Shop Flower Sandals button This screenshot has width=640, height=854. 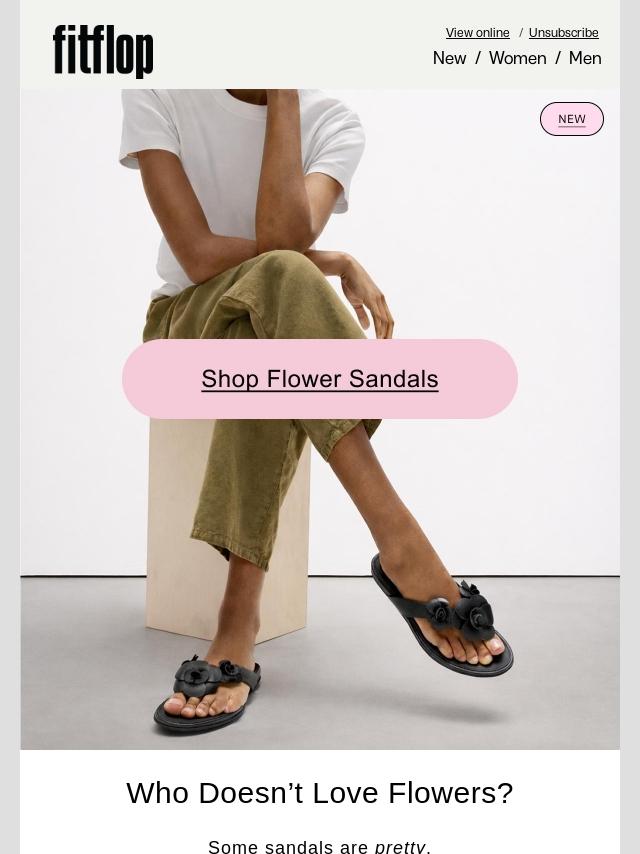(320, 379)
